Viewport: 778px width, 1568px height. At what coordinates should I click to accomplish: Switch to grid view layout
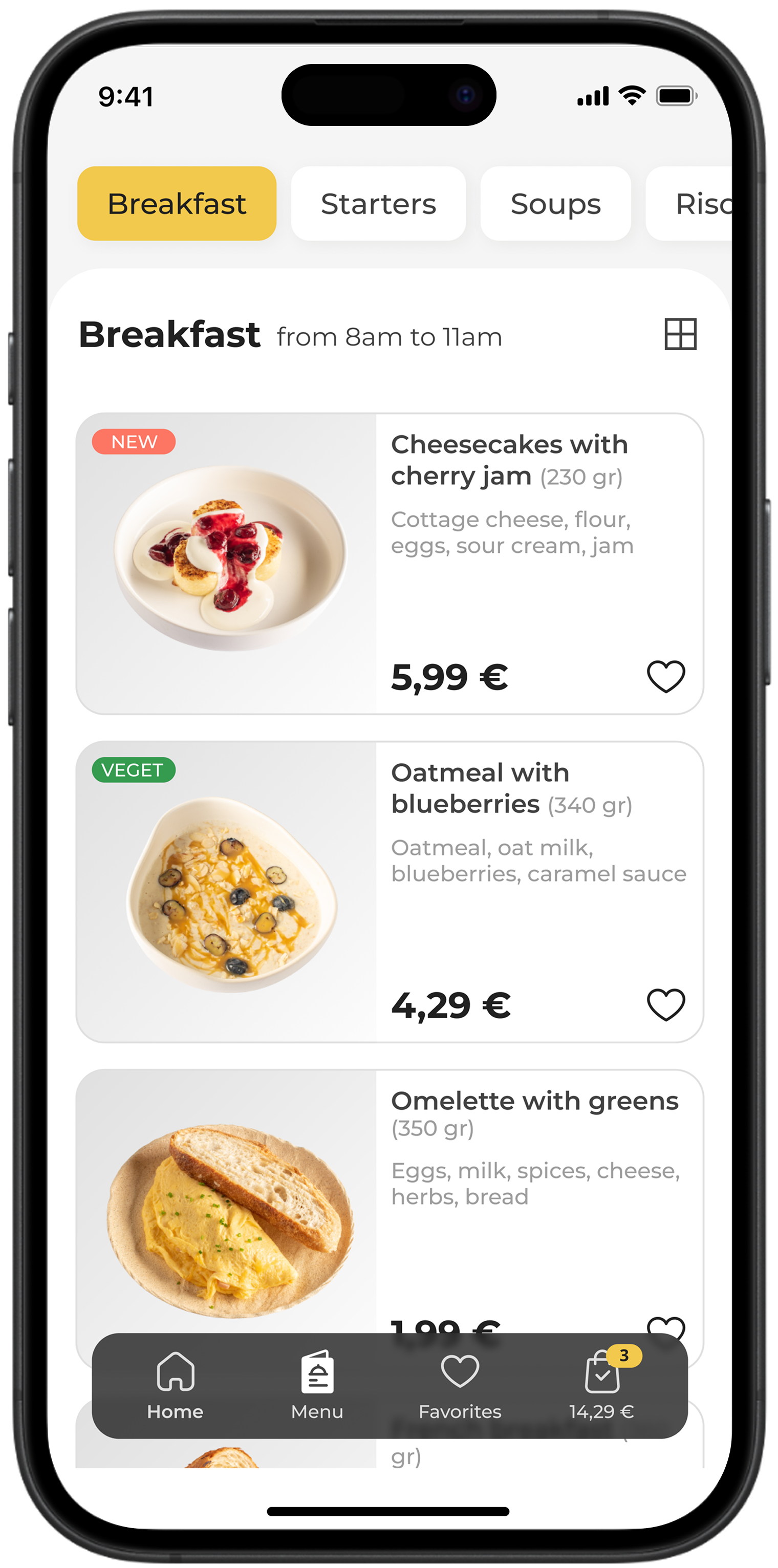tap(680, 334)
